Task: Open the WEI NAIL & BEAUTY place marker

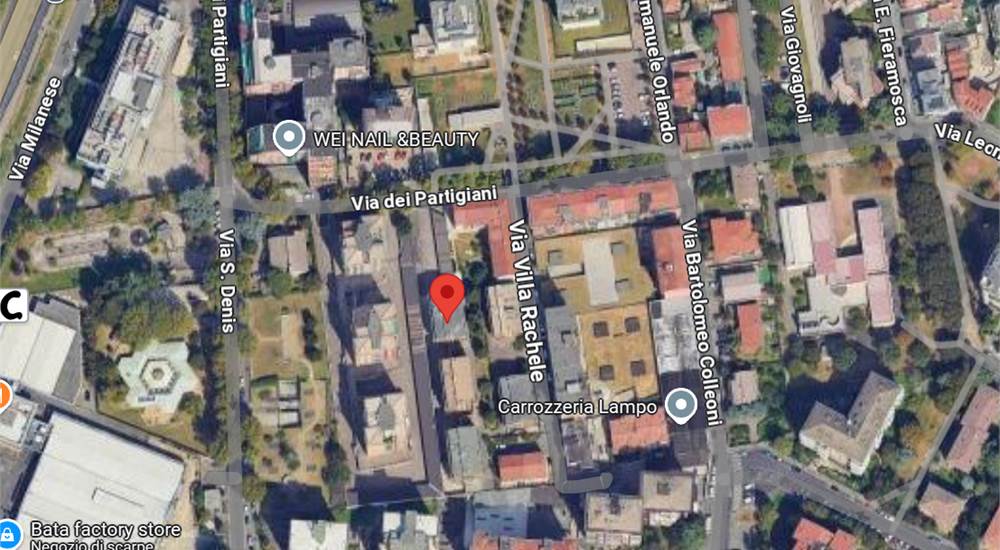Action: (x=290, y=137)
